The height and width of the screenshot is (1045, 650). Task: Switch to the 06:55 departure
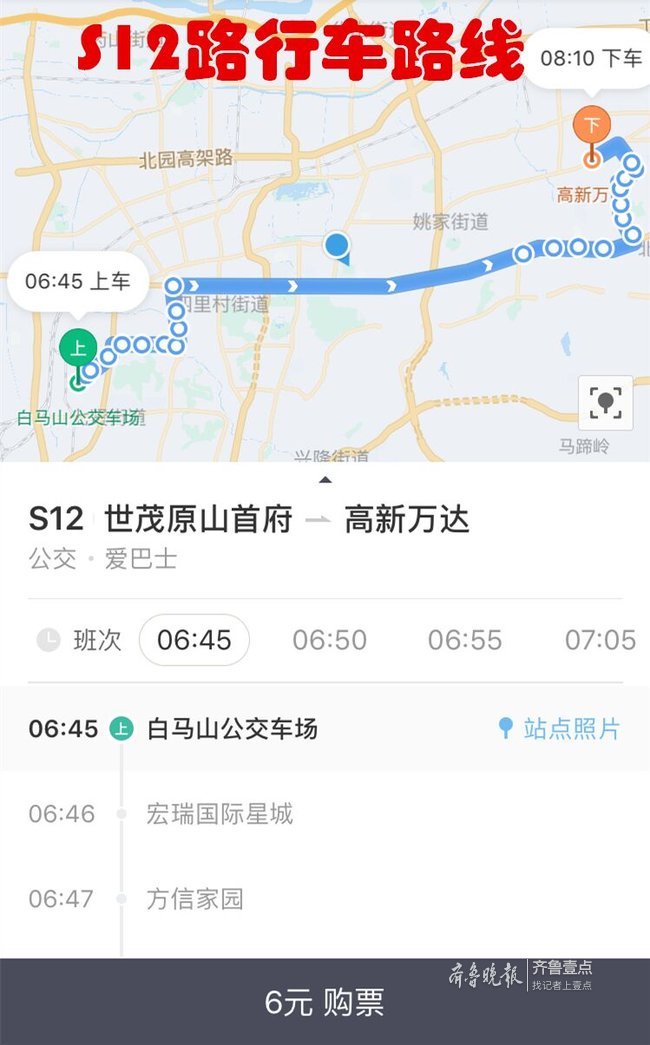pyautogui.click(x=465, y=640)
